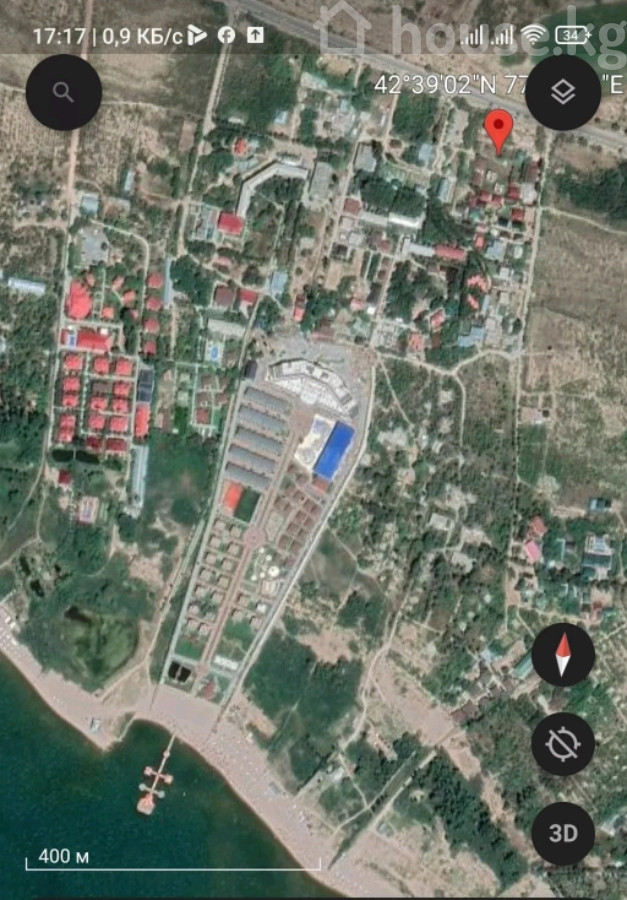Viewport: 627px width, 900px height.
Task: Tap the compass to reset north
Action: pos(563,655)
